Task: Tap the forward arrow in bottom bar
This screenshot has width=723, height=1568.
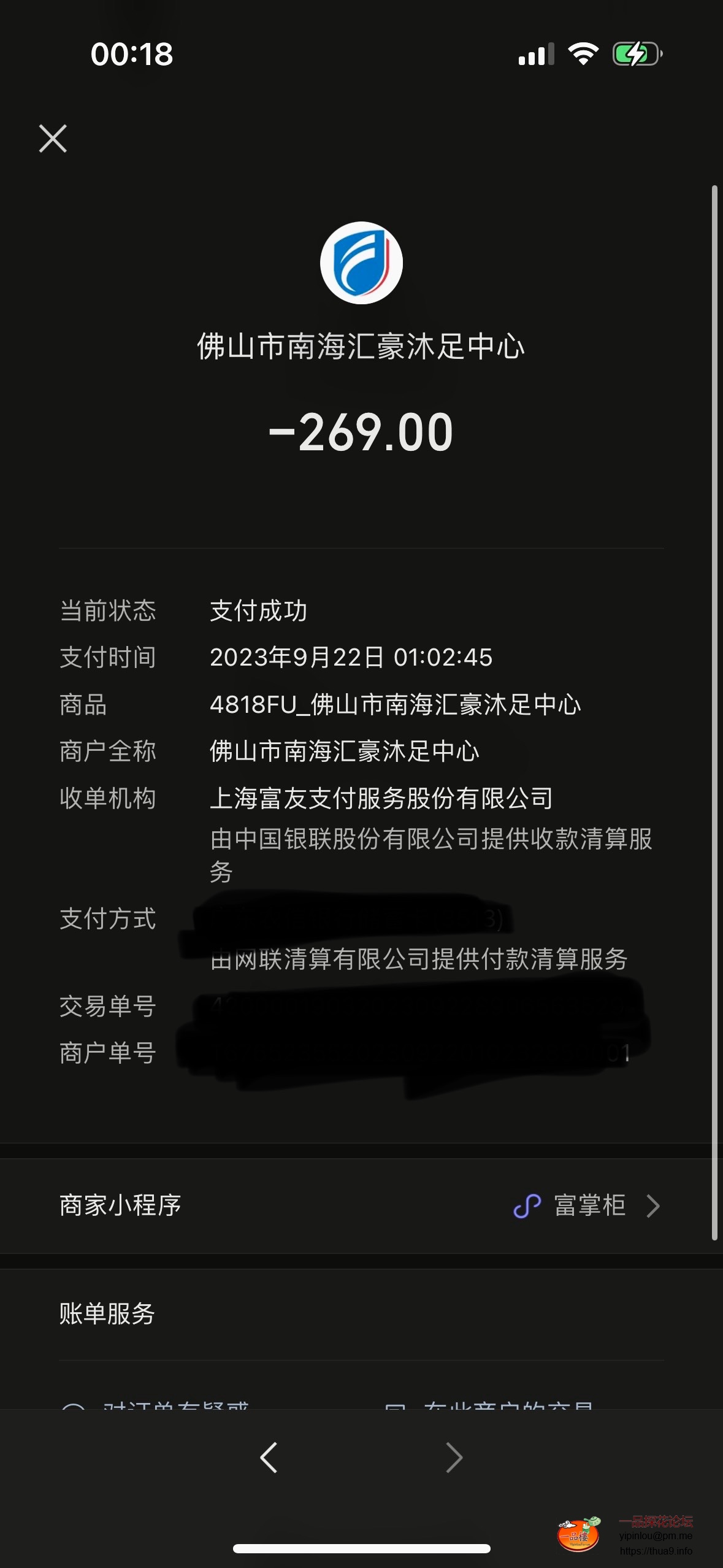Action: pyautogui.click(x=454, y=1457)
